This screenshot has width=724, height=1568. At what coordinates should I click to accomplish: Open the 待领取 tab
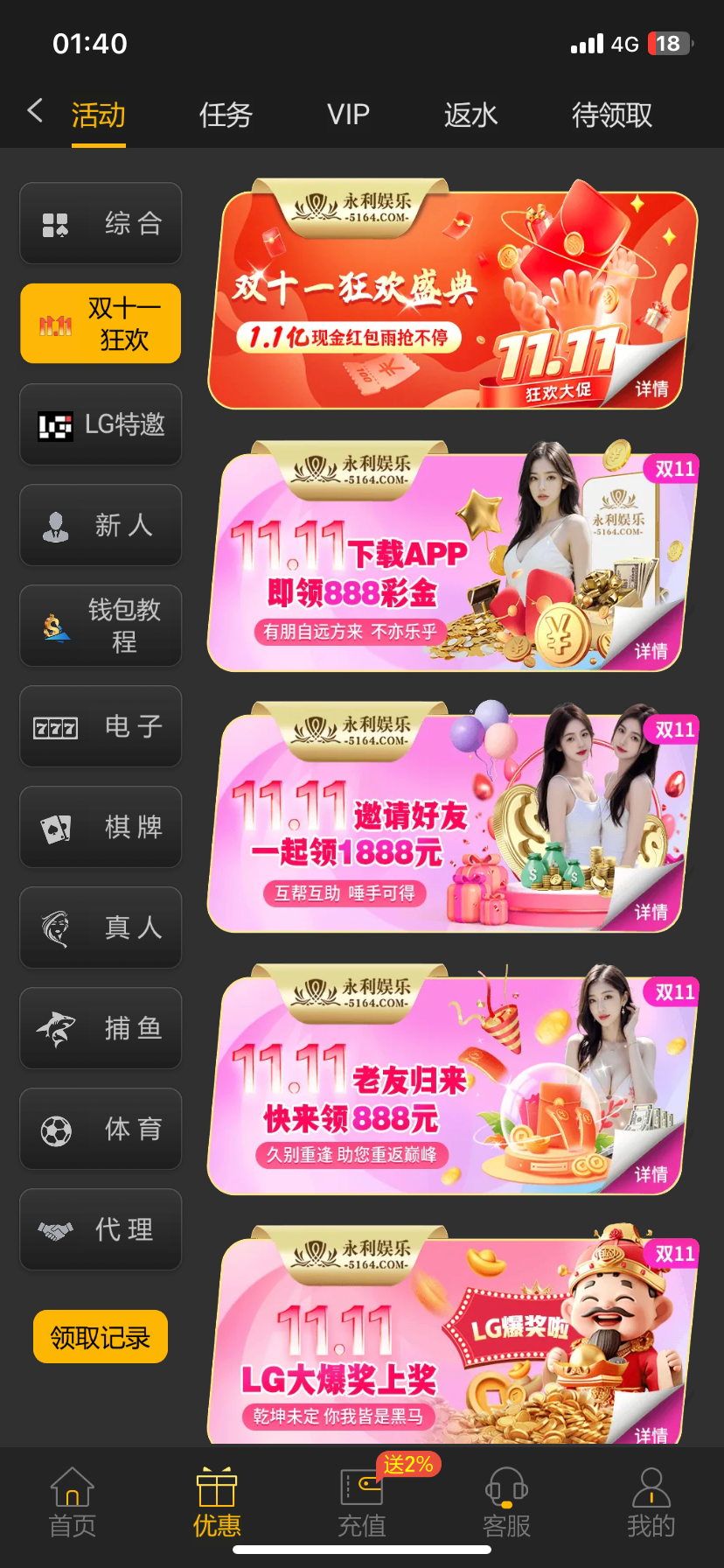click(611, 115)
